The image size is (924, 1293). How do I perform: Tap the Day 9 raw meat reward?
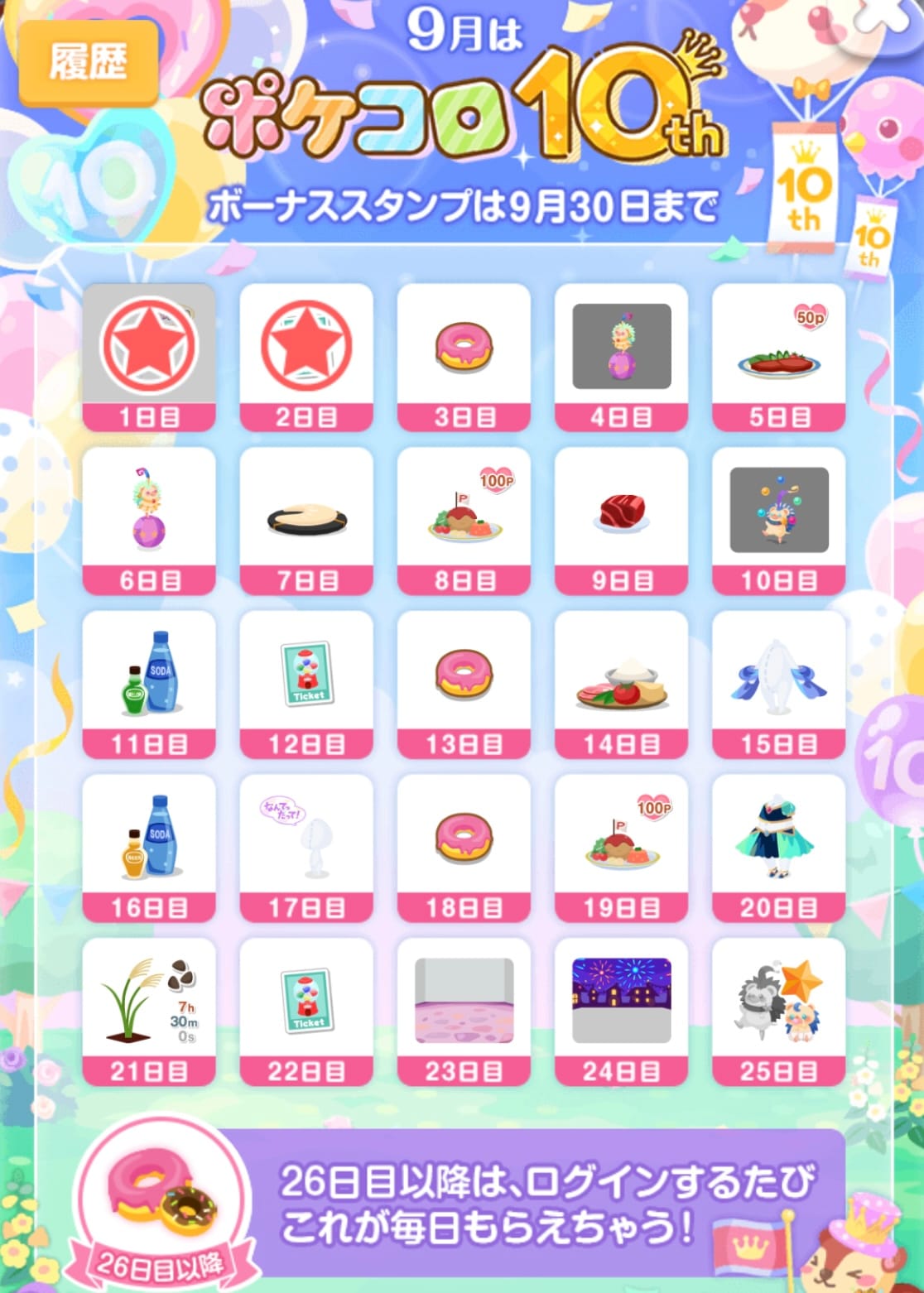pyautogui.click(x=620, y=513)
